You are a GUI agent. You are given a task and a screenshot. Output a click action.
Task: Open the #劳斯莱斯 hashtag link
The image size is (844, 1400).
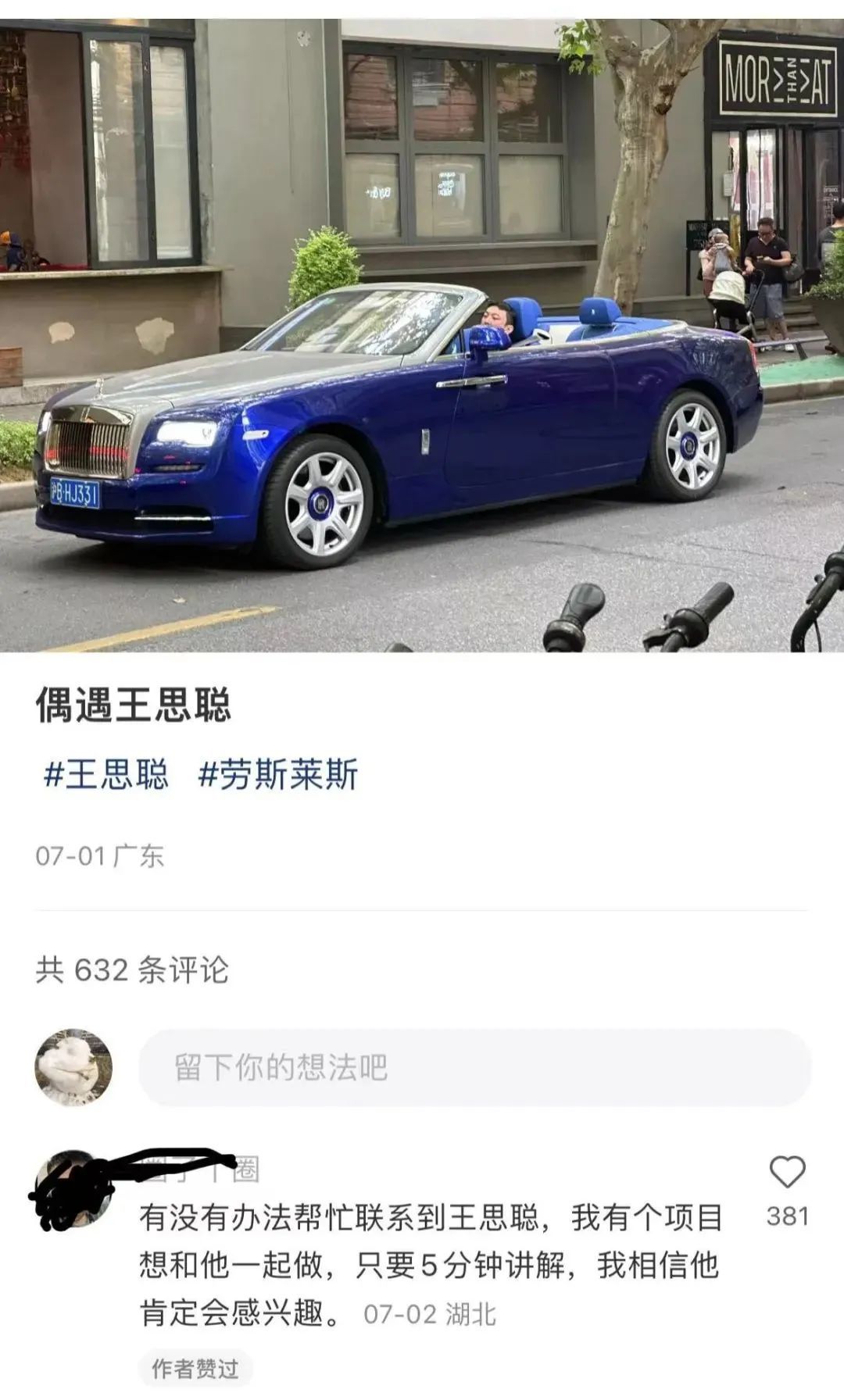278,774
